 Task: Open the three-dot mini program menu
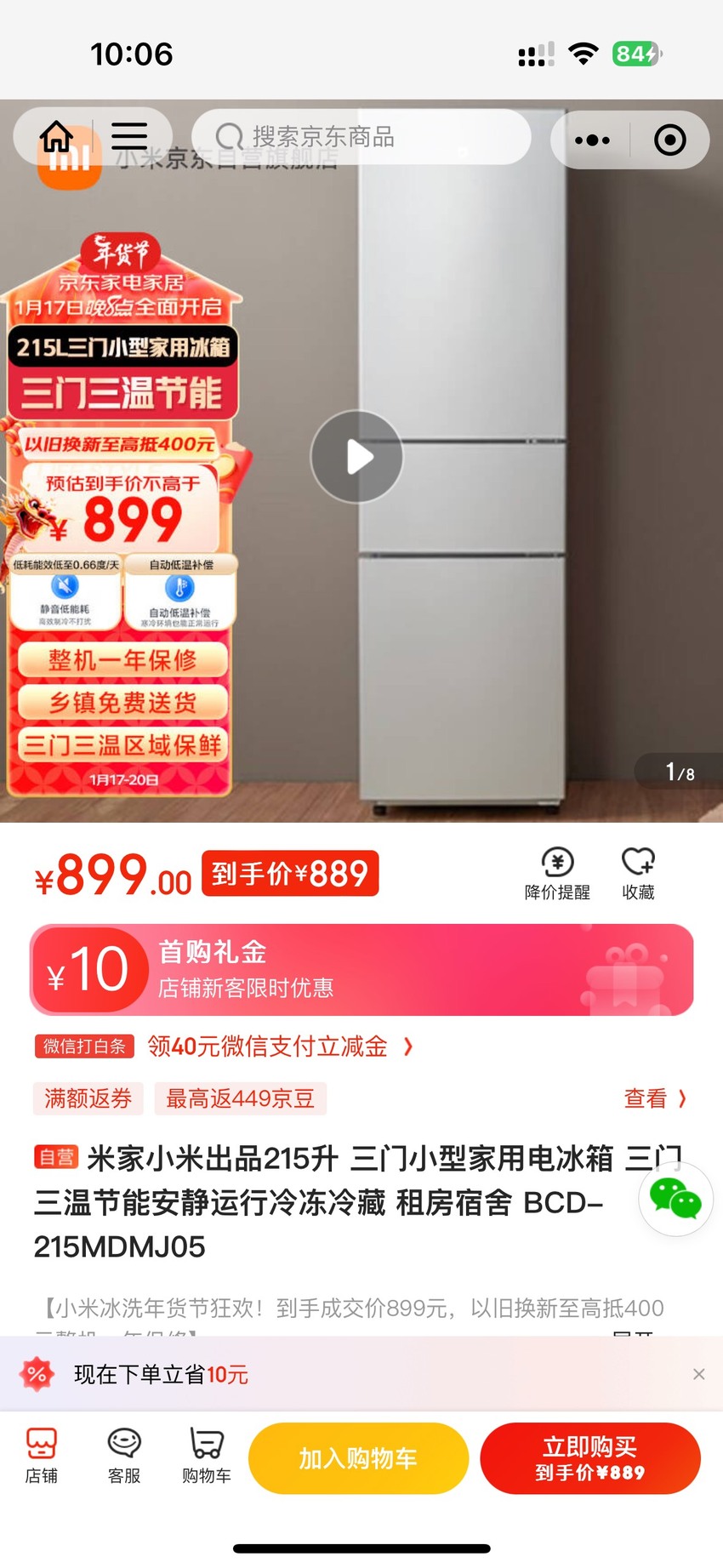pyautogui.click(x=592, y=140)
